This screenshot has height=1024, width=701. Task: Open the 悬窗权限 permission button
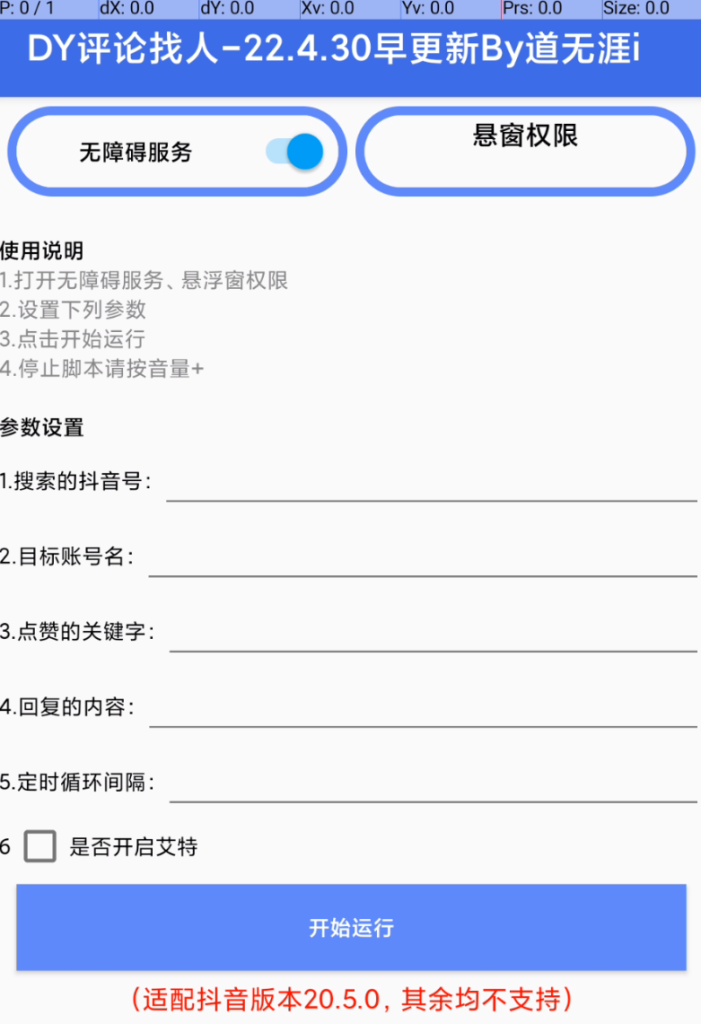pyautogui.click(x=525, y=152)
